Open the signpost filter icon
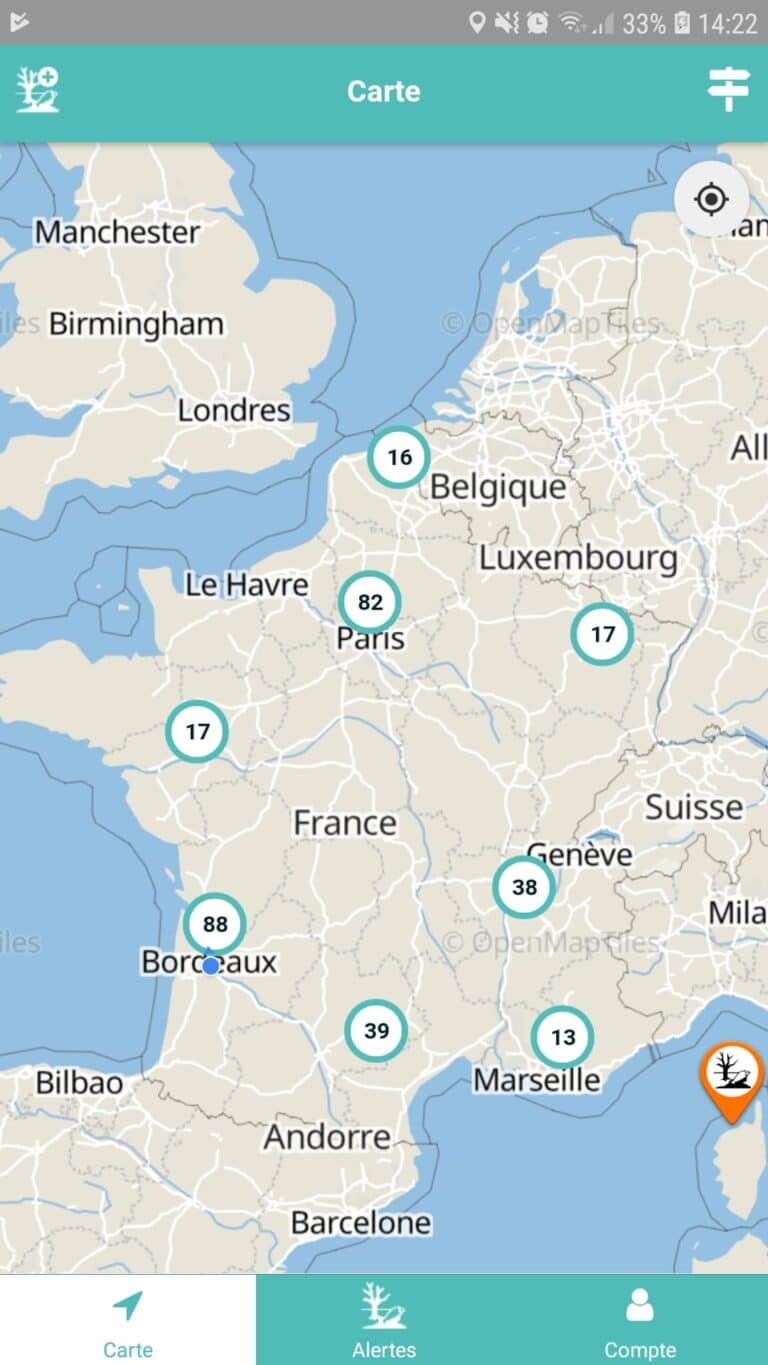 [x=728, y=90]
